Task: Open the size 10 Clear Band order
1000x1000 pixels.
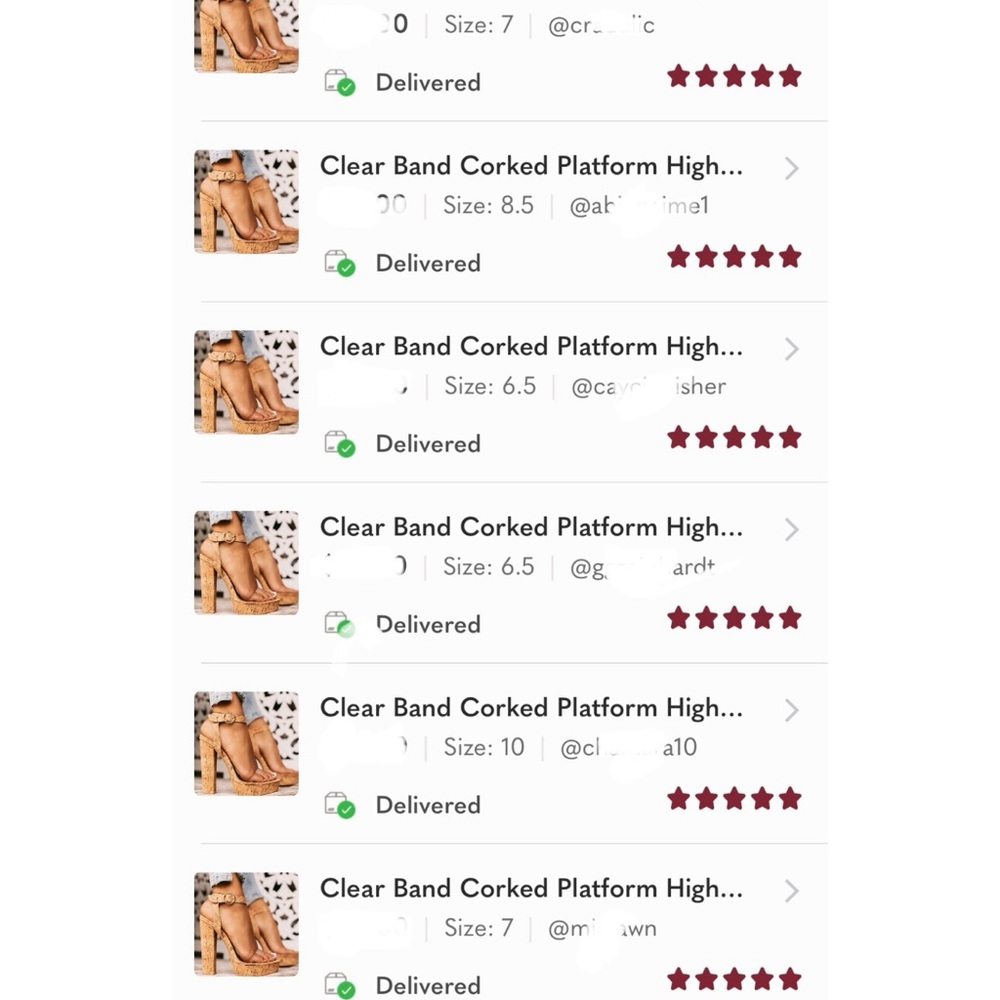Action: pyautogui.click(x=530, y=709)
